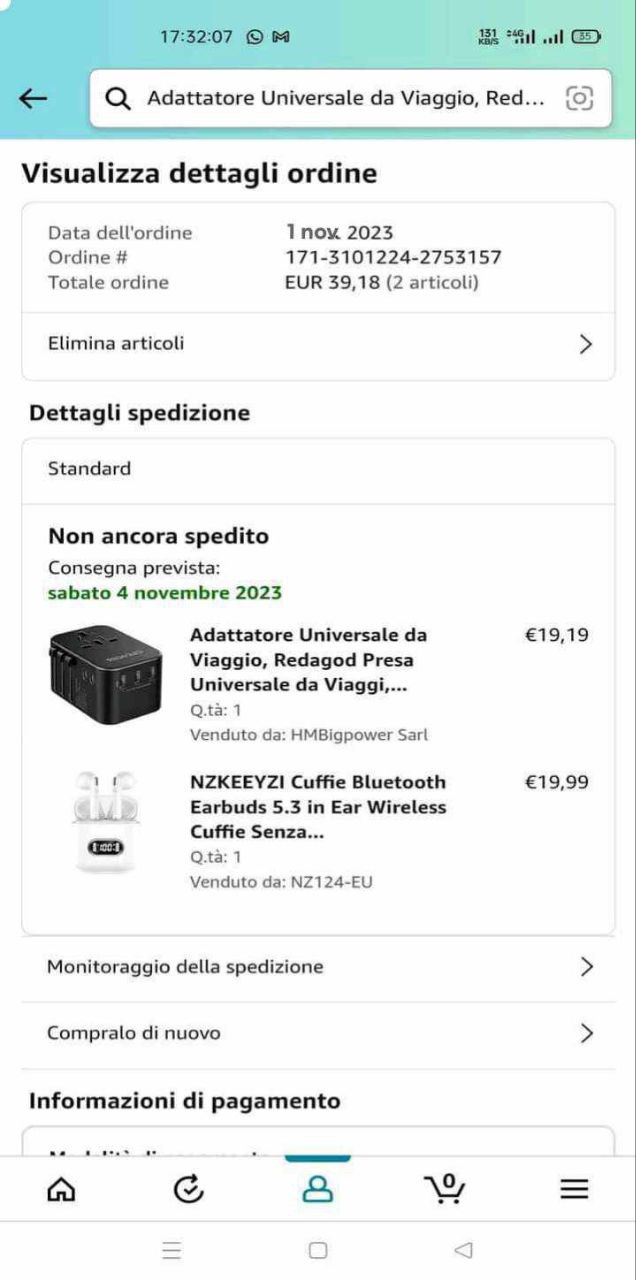Open the camera lens search icon
Screen dimensions: 636x1280
click(x=579, y=98)
